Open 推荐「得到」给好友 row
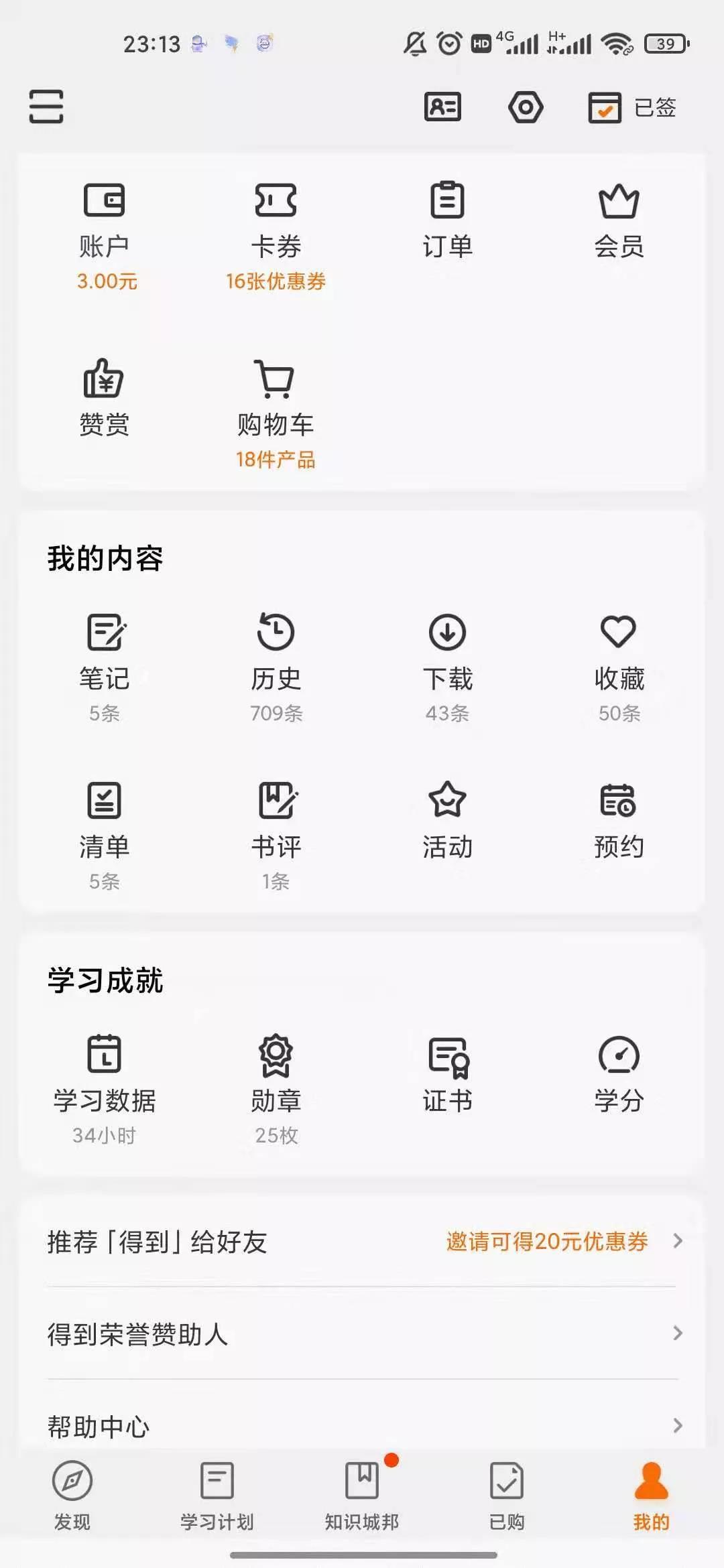The height and width of the screenshot is (1568, 724). pyautogui.click(x=362, y=1242)
